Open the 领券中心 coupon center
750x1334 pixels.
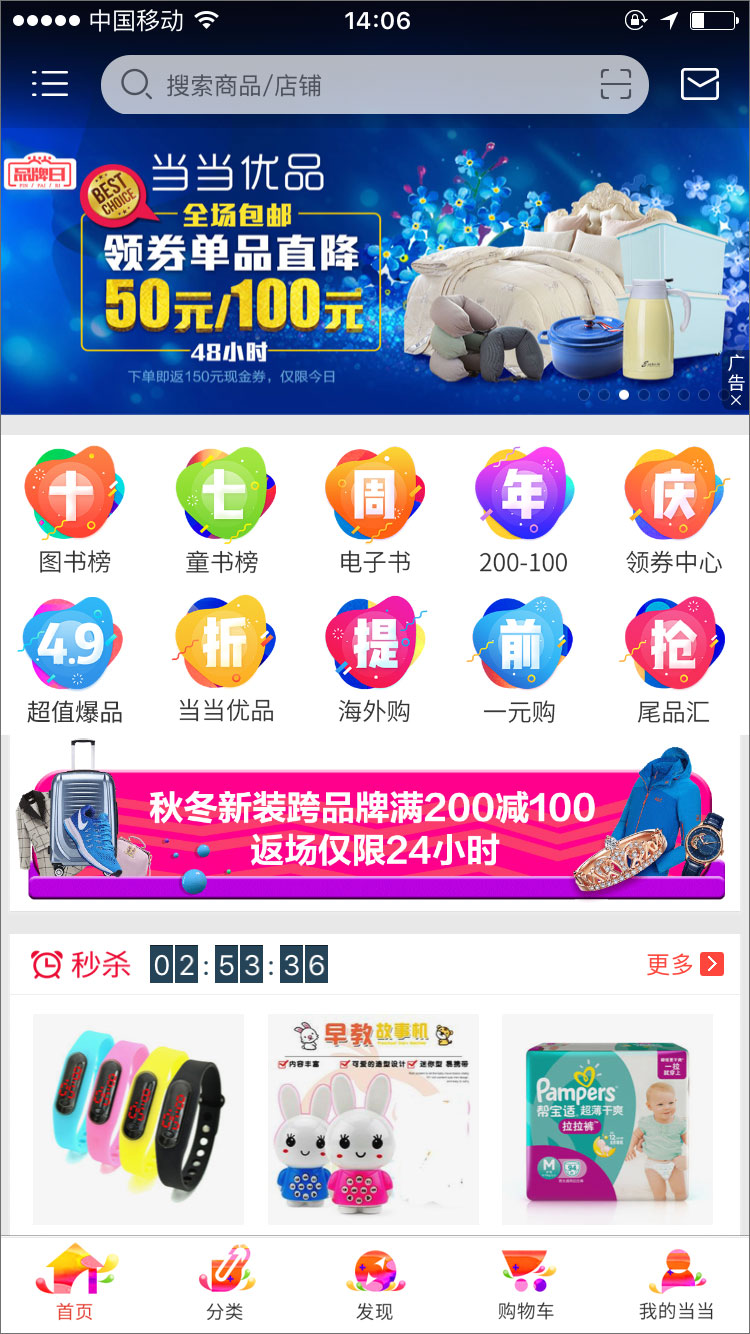point(673,510)
